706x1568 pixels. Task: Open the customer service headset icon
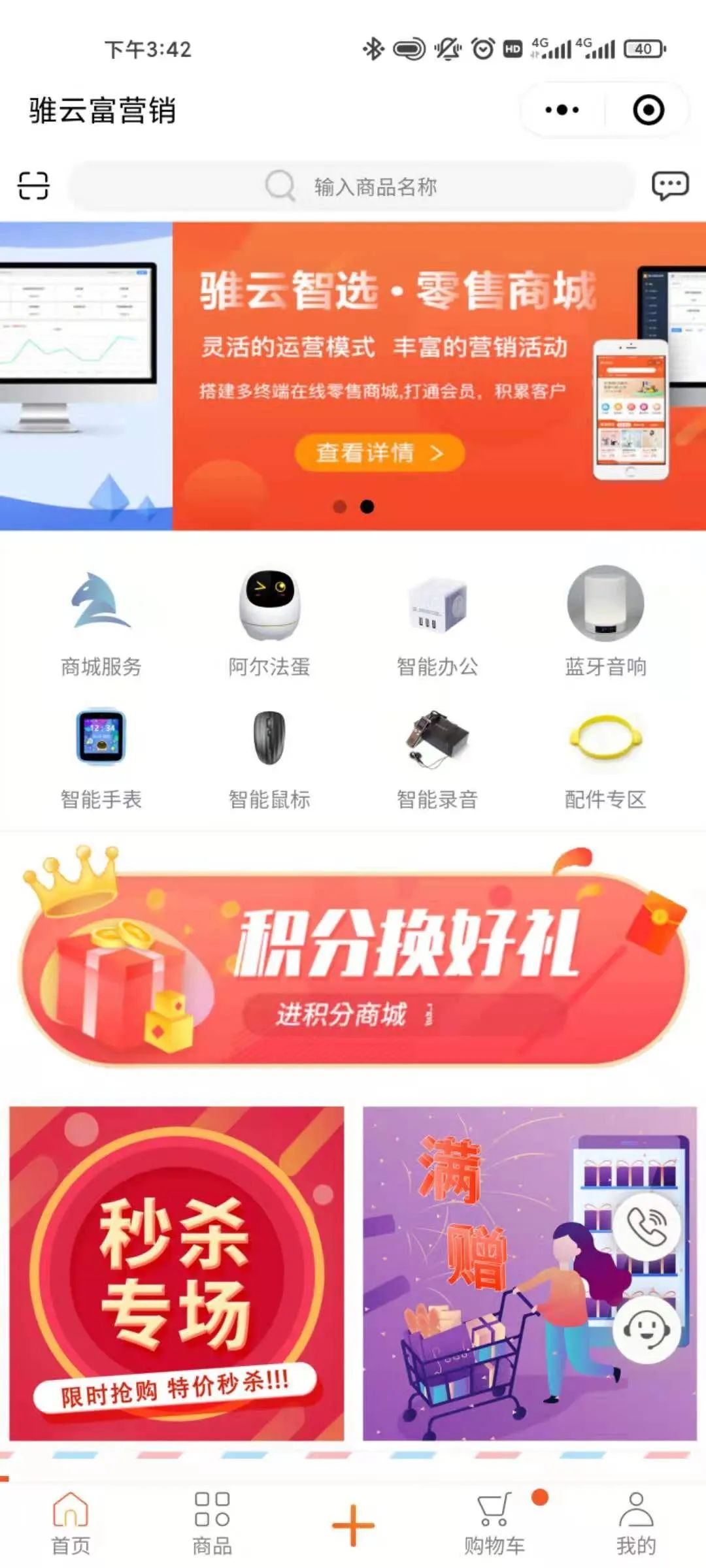(x=647, y=1329)
